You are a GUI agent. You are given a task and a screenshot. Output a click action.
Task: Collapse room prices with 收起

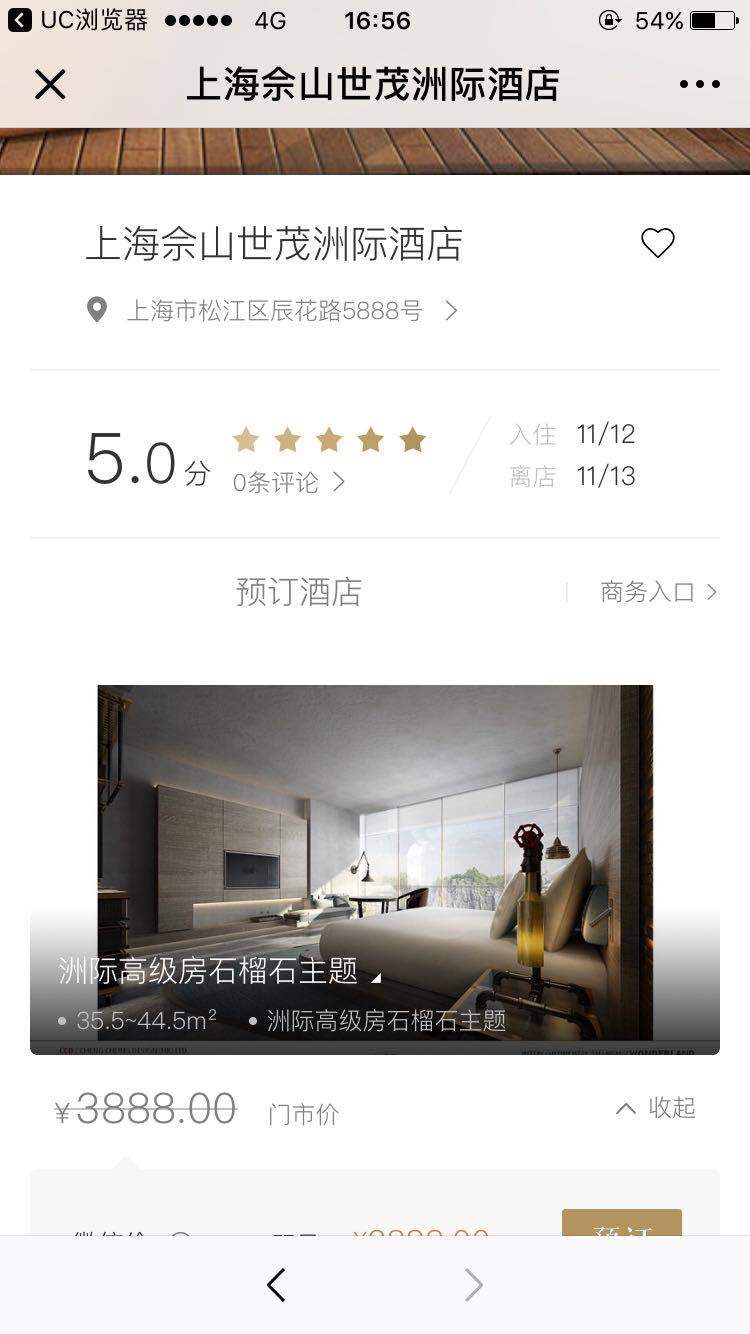pos(656,1108)
